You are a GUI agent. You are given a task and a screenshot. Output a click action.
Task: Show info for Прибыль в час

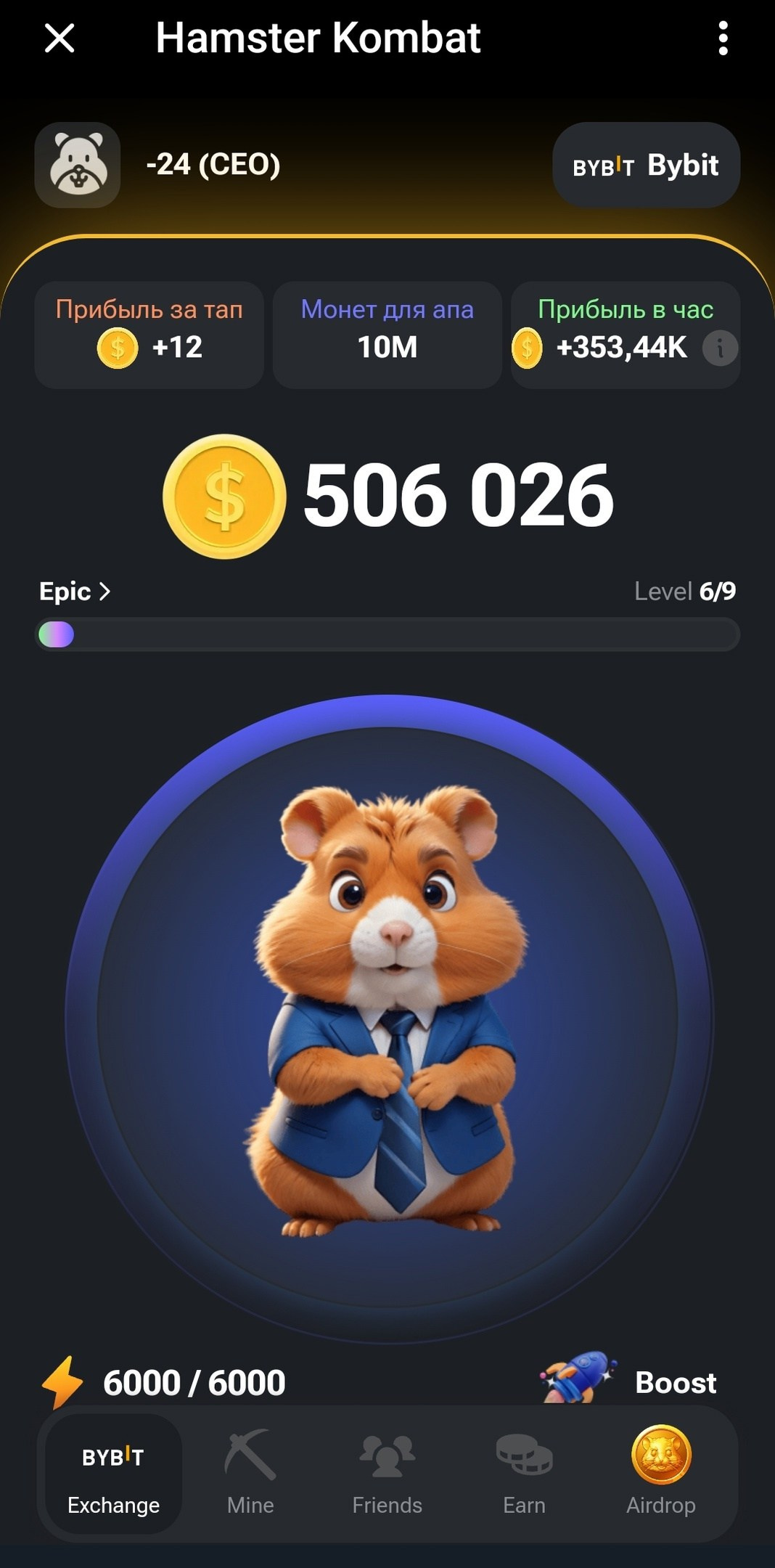(719, 348)
